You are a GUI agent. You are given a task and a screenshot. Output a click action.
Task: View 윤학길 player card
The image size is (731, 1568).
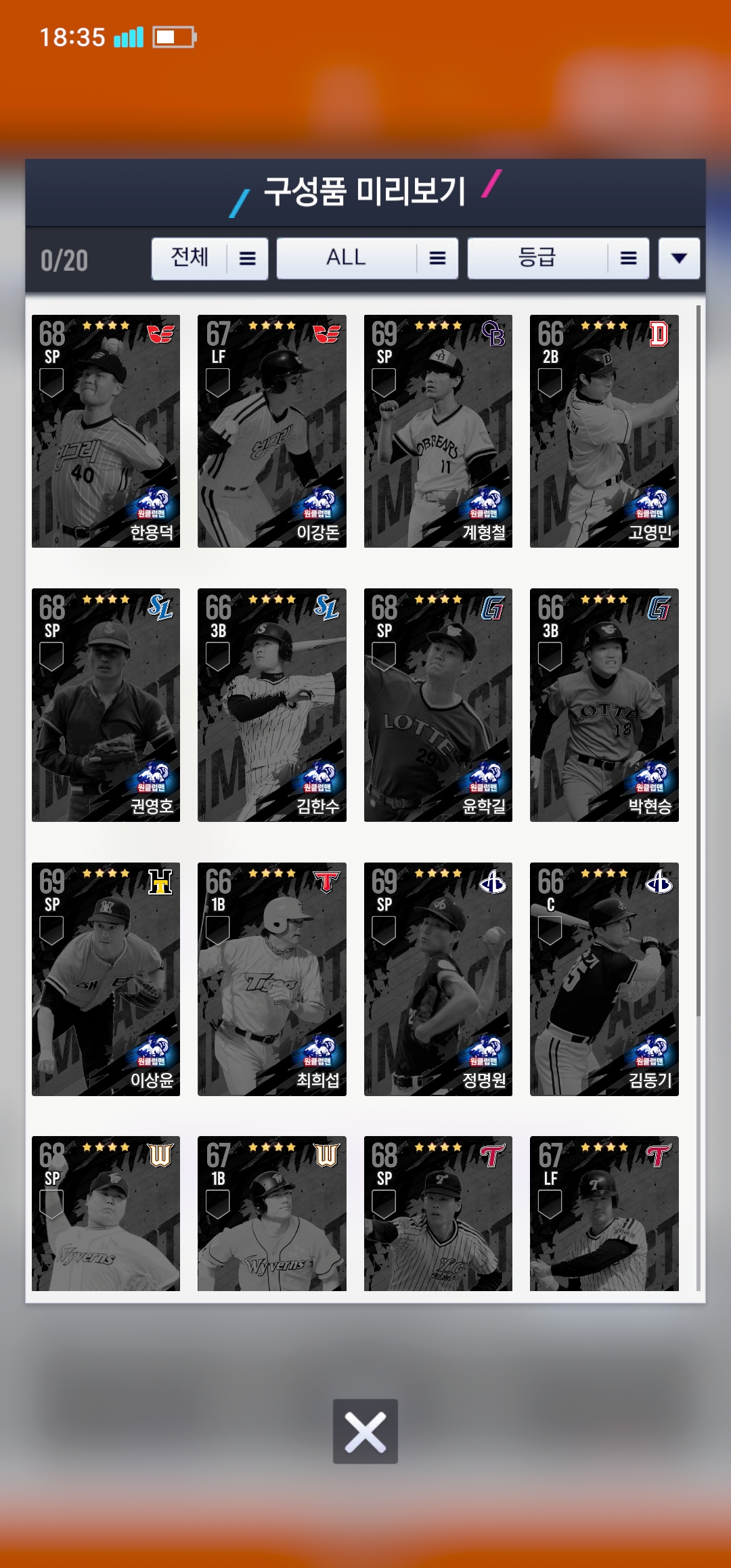pos(438,705)
